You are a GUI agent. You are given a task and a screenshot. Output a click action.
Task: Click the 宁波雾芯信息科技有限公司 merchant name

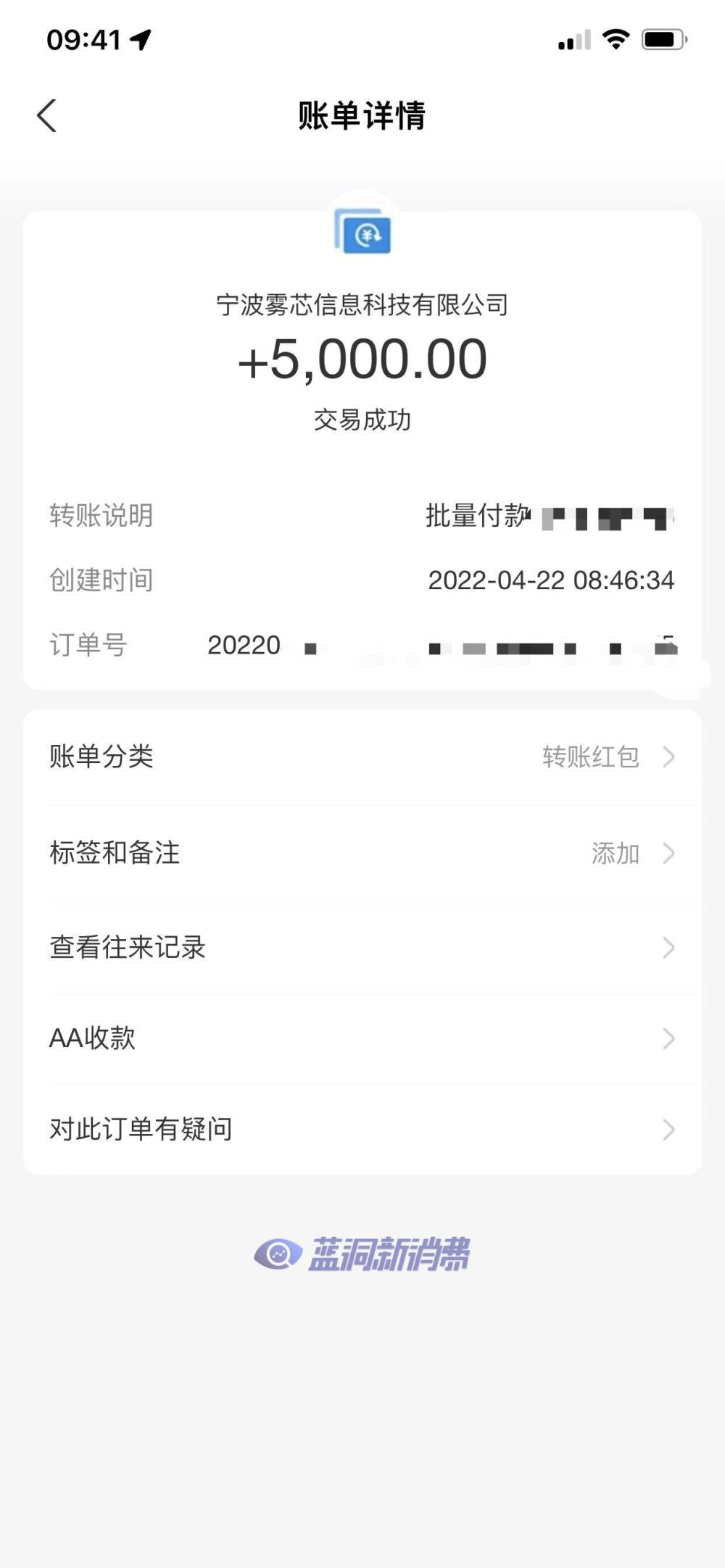point(363,304)
